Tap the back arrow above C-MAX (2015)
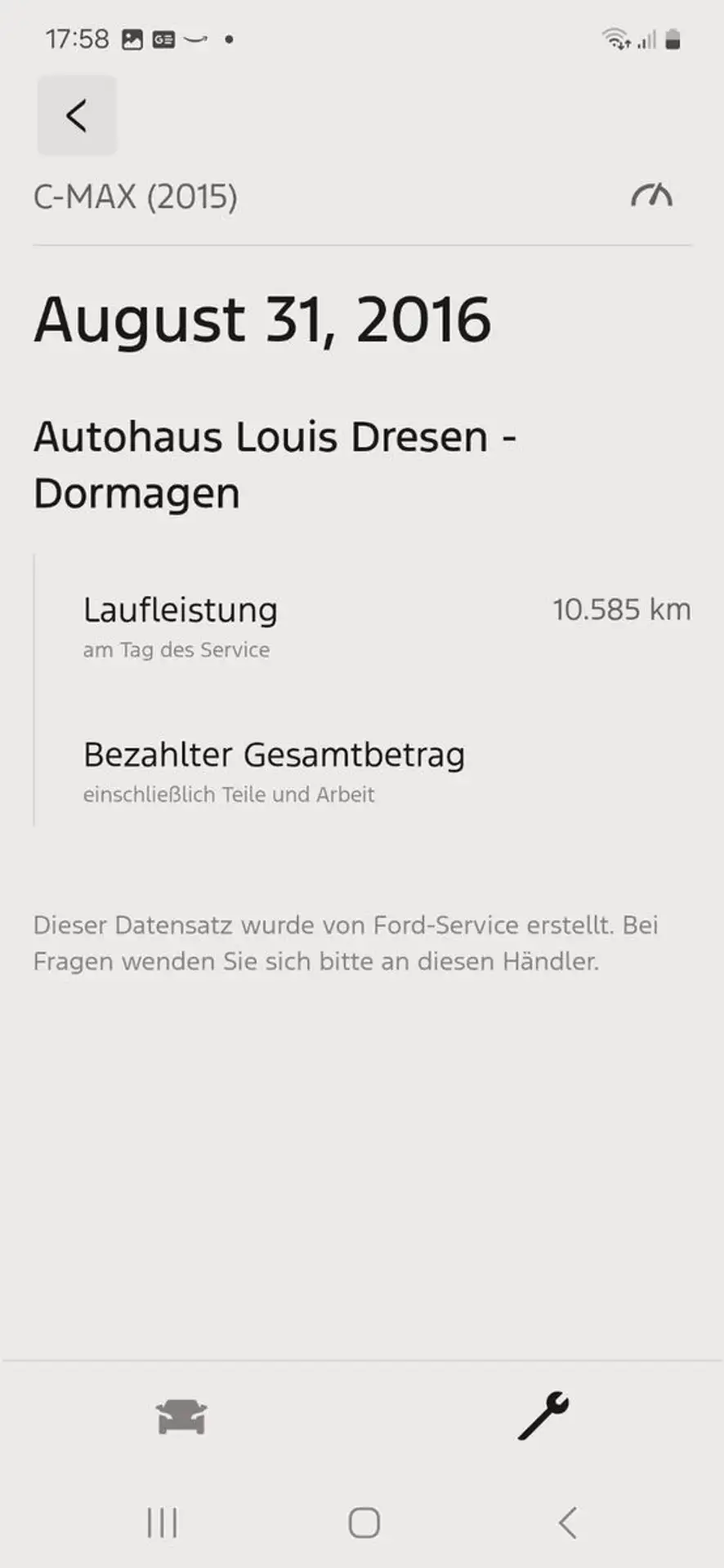Image resolution: width=724 pixels, height=1568 pixels. pos(77,115)
